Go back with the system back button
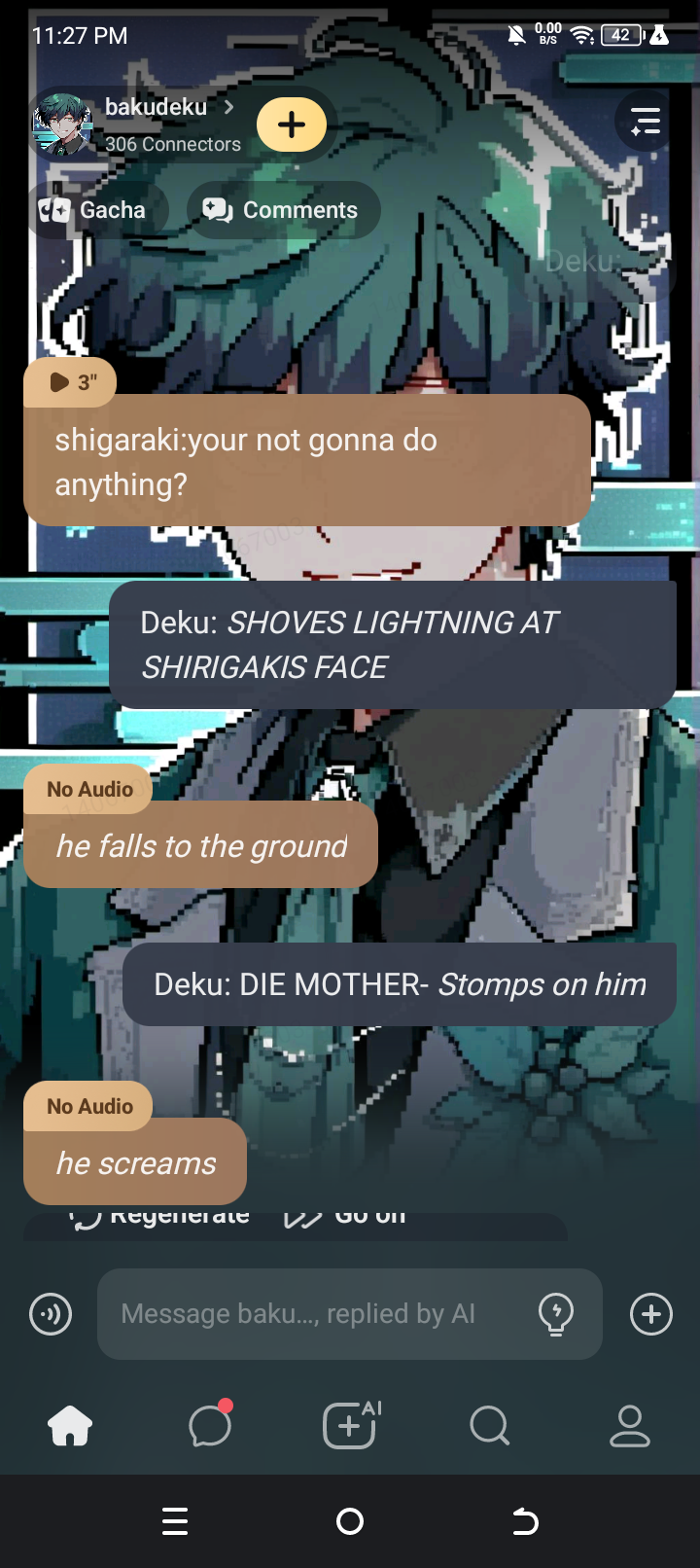Screen dimensions: 700x1568 coord(525,1520)
